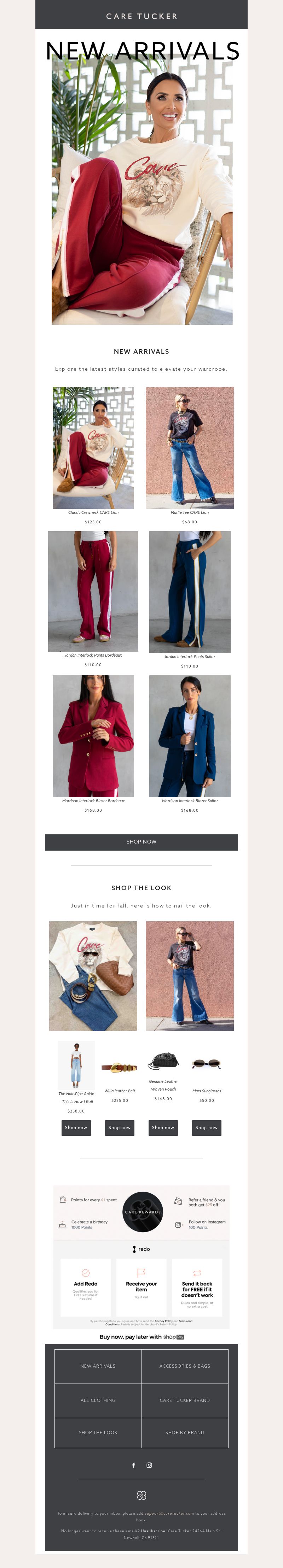Open Classic Crewneck CARE Lion product
This screenshot has height=1568, width=283.
point(93,448)
